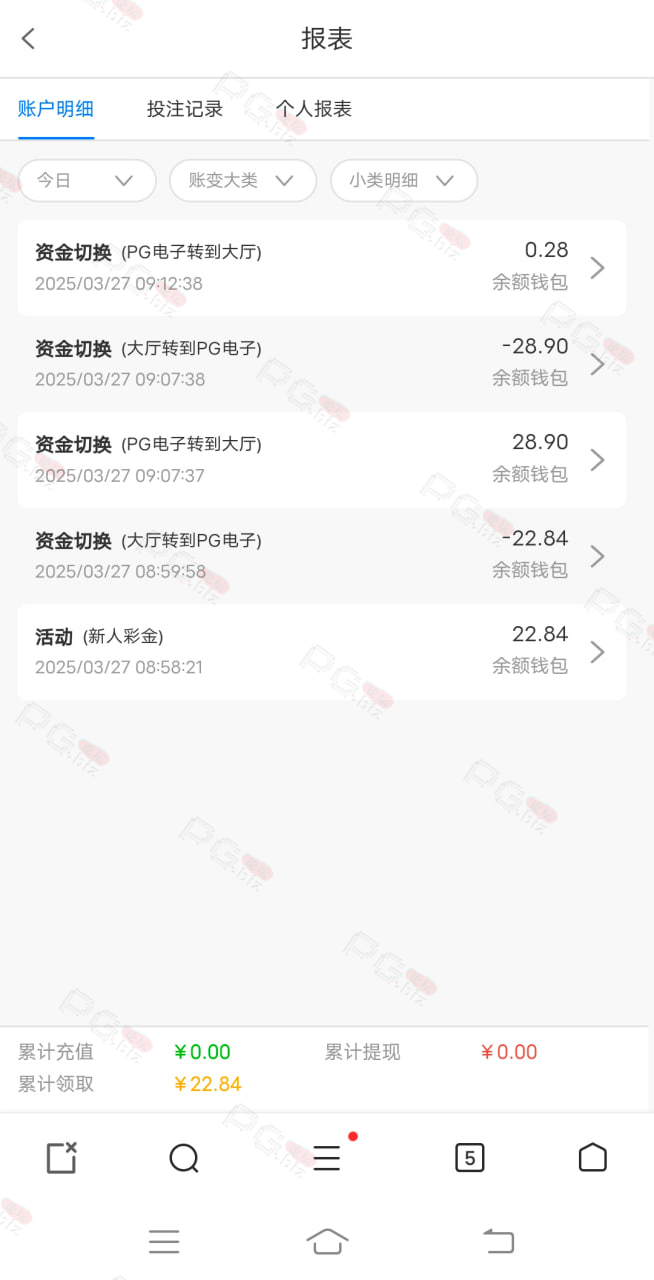Expand the 小类明细 filter dropdown

tap(404, 181)
